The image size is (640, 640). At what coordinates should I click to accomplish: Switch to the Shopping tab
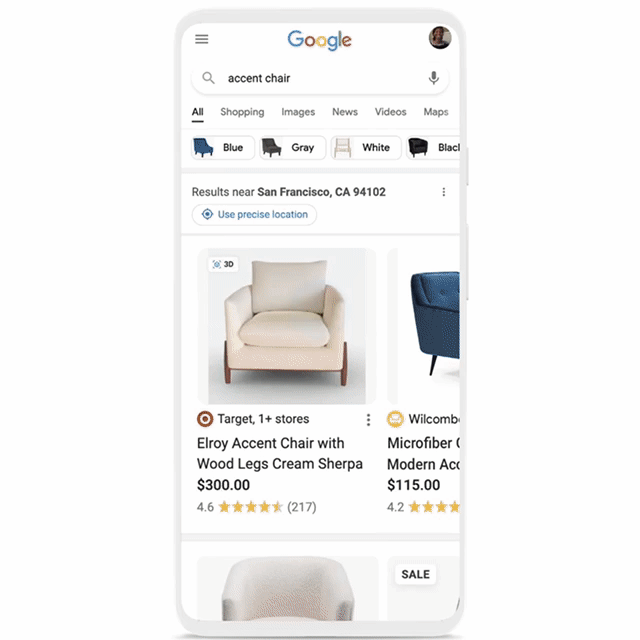pos(242,112)
